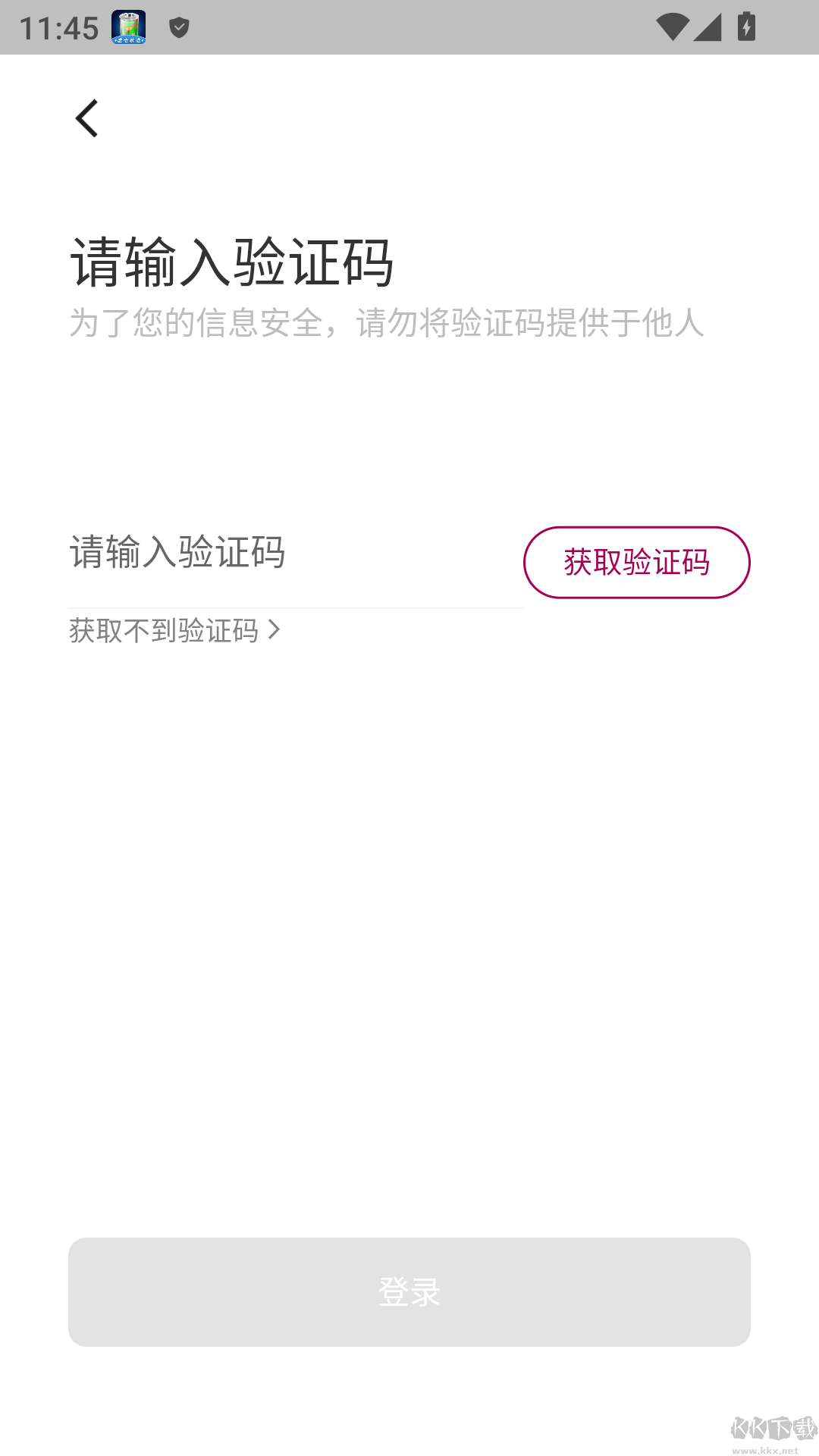Click the pink outlined verification code pill
This screenshot has width=819, height=1456.
point(636,563)
